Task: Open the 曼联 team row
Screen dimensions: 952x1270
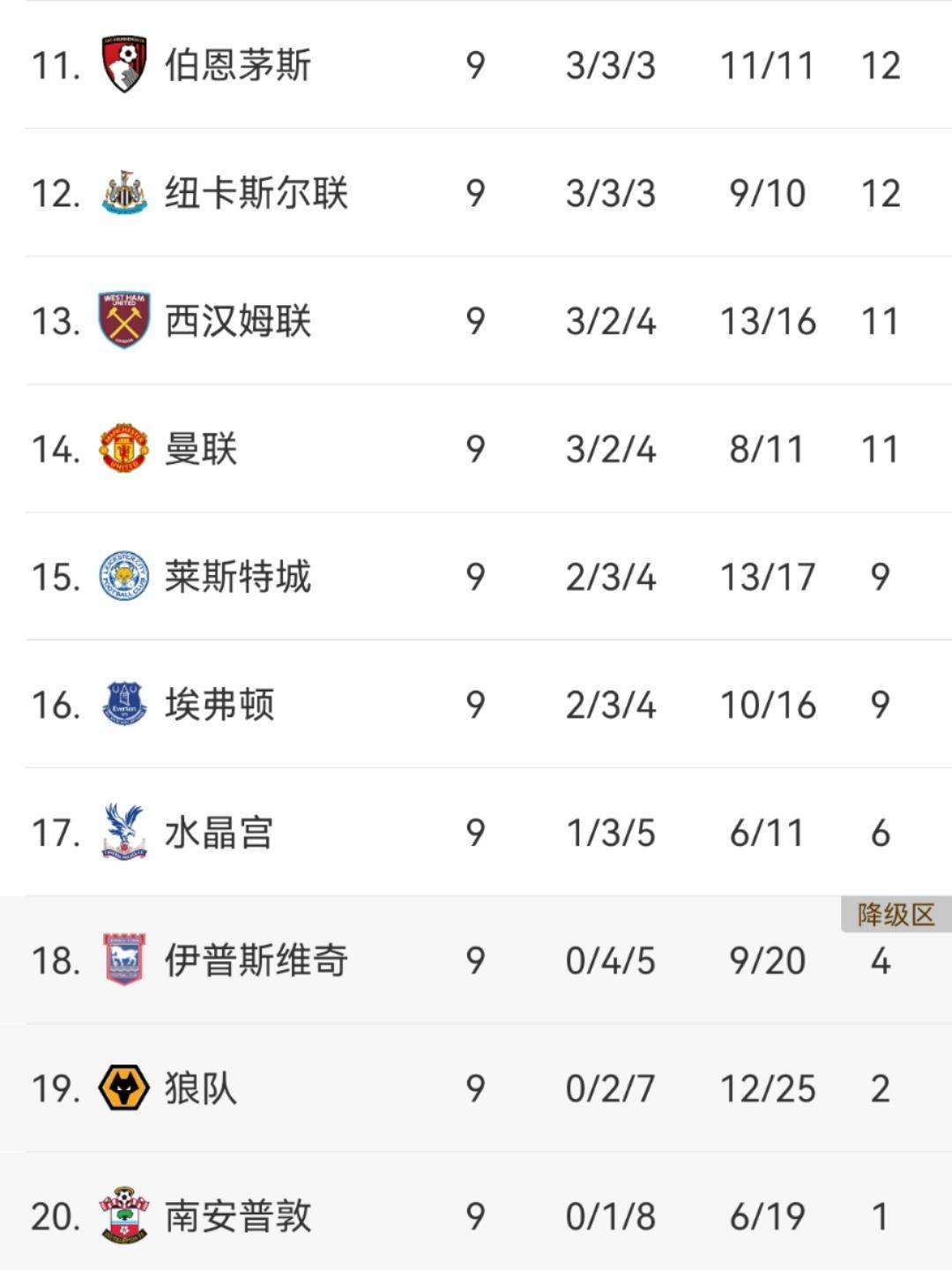Action: tap(201, 449)
